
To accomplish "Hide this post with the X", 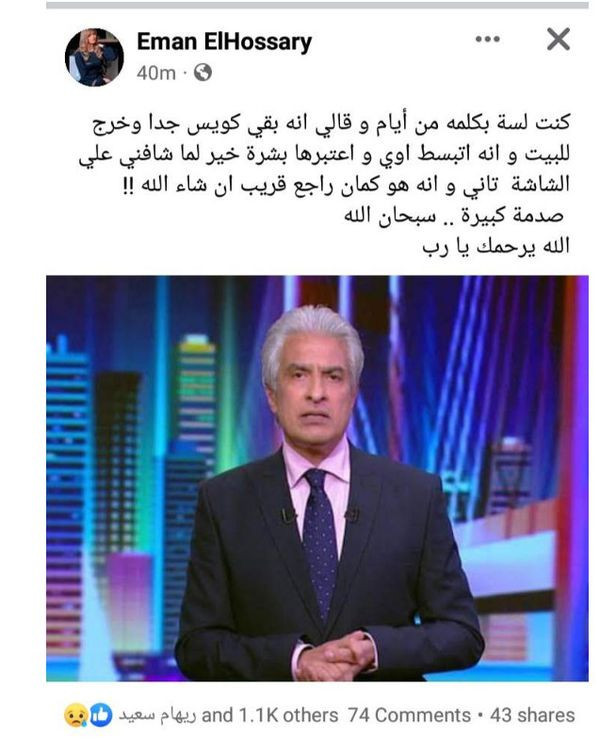I will [x=557, y=39].
